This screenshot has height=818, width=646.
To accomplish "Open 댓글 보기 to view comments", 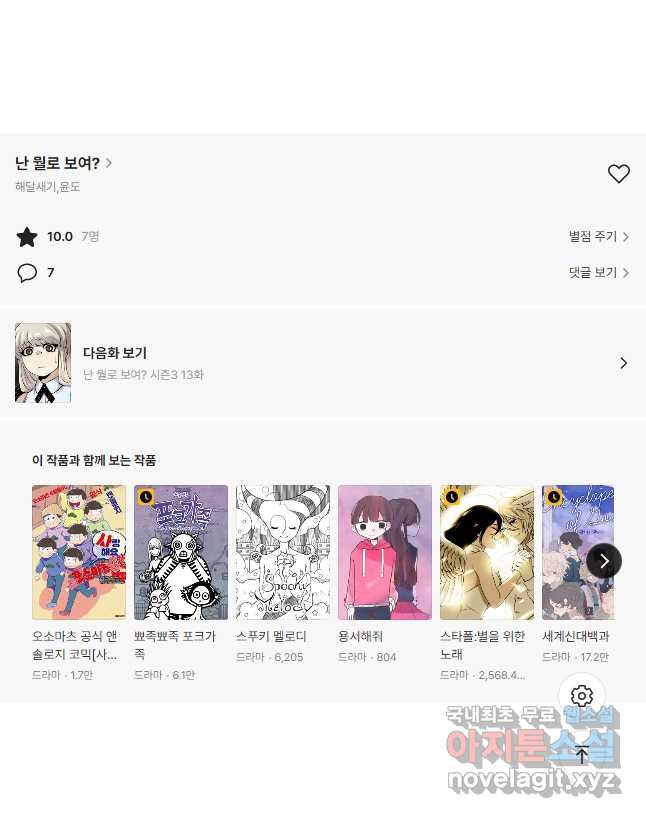I will (598, 272).
